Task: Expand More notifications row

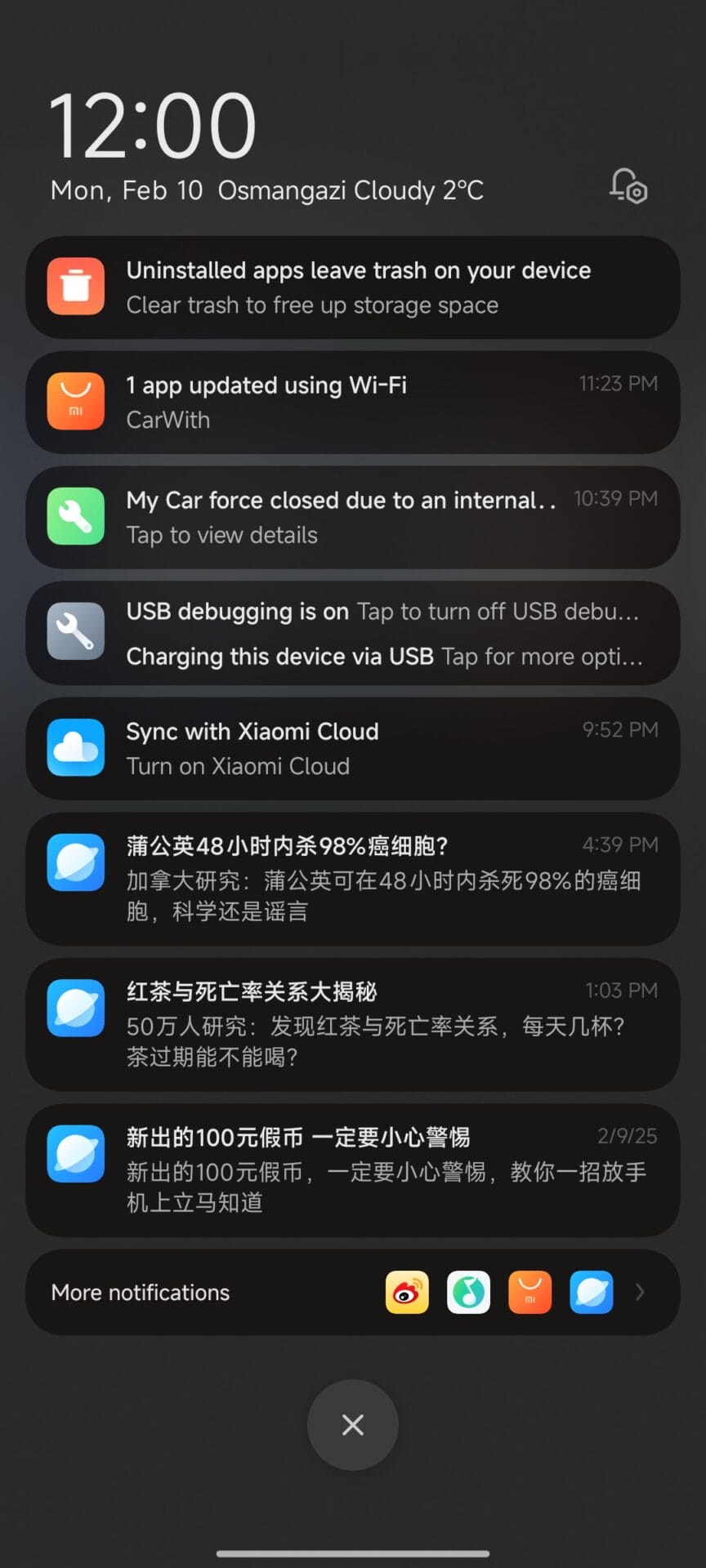Action: [x=353, y=1292]
